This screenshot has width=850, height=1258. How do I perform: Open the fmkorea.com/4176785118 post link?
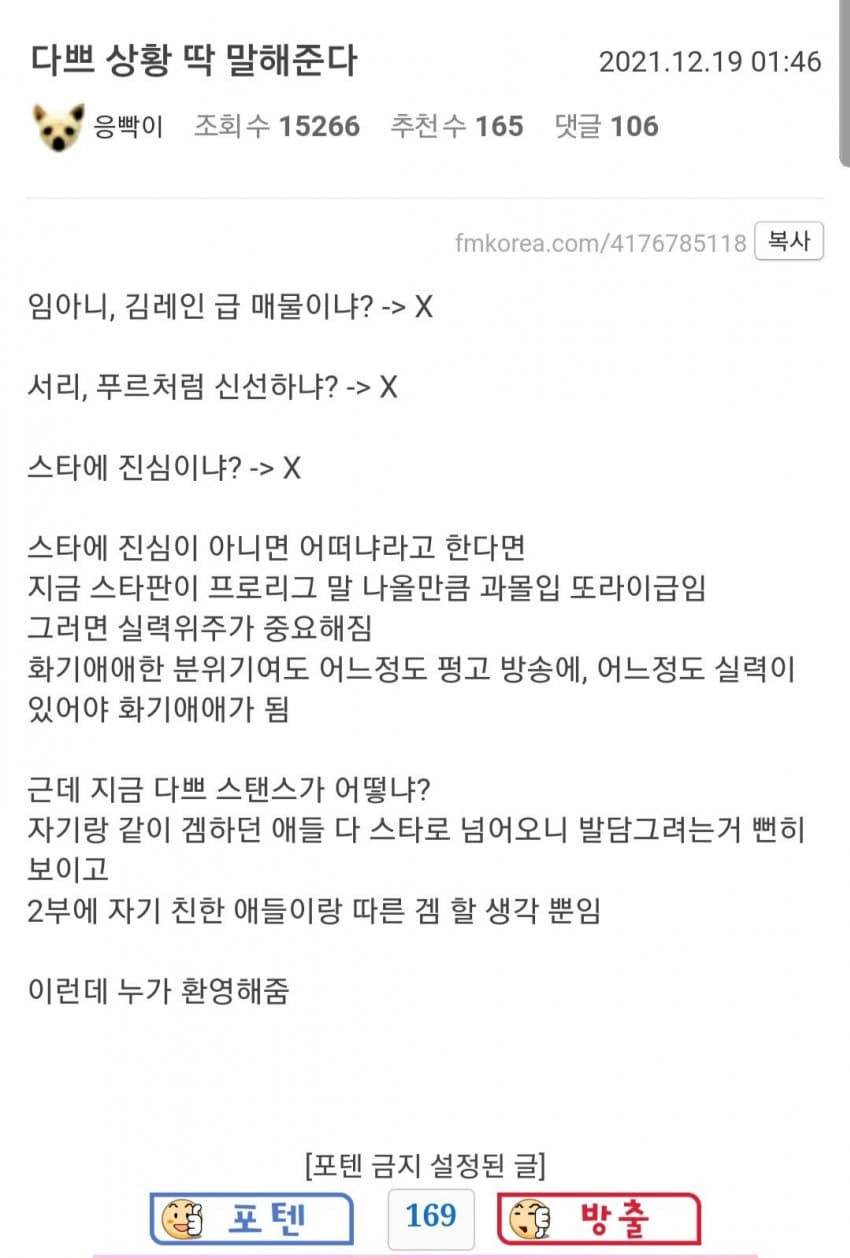[600, 243]
